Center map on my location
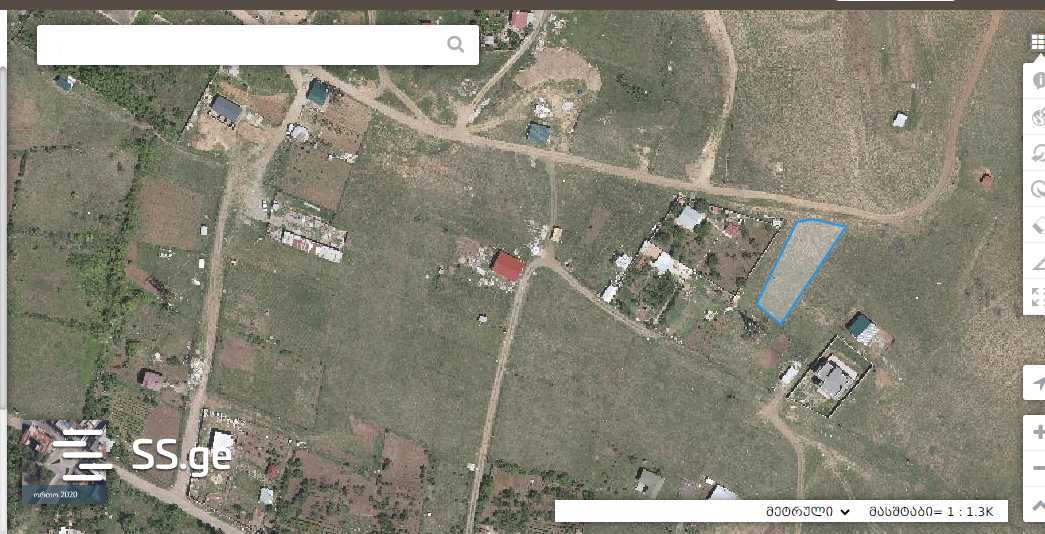Screen dimensions: 1045x534 1038,384
